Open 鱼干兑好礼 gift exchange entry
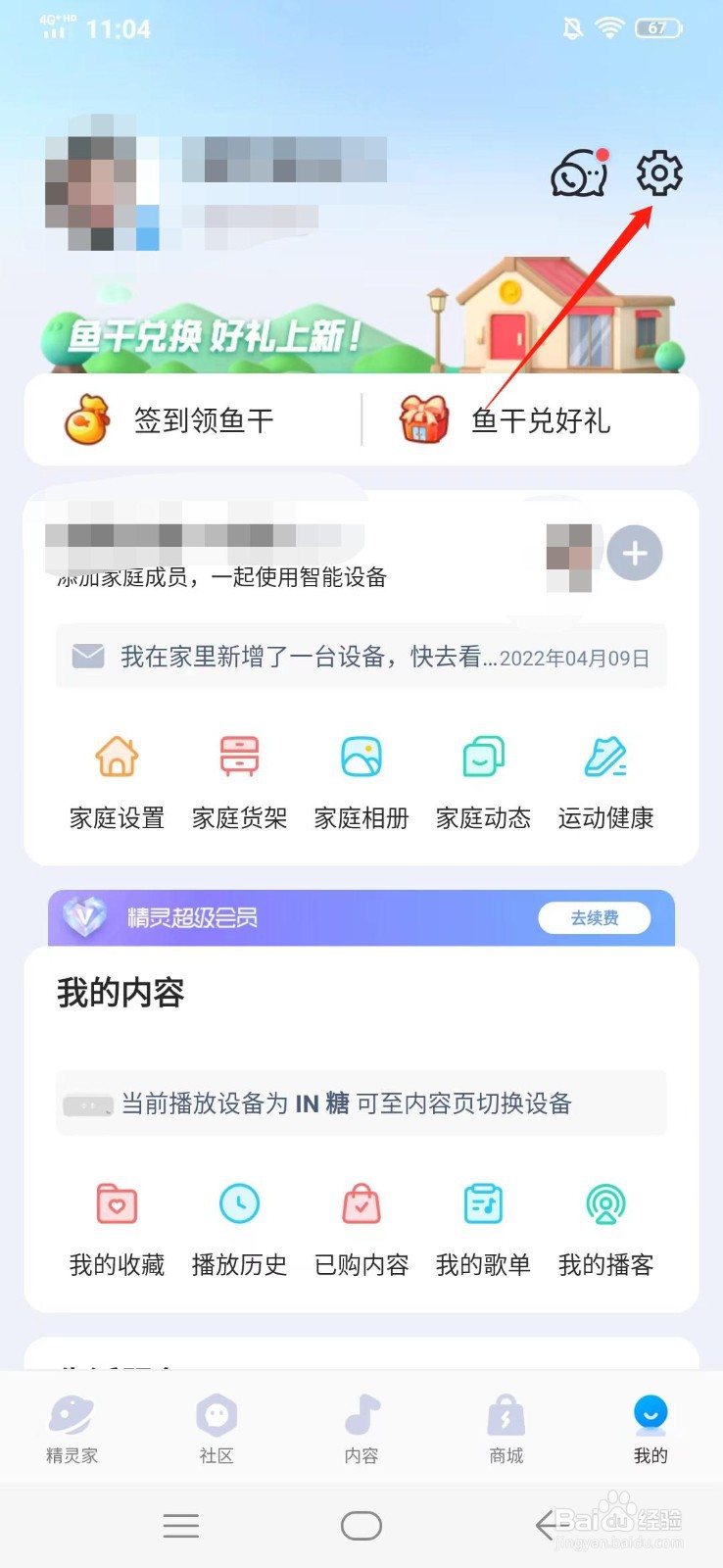The height and width of the screenshot is (1568, 723). [508, 420]
